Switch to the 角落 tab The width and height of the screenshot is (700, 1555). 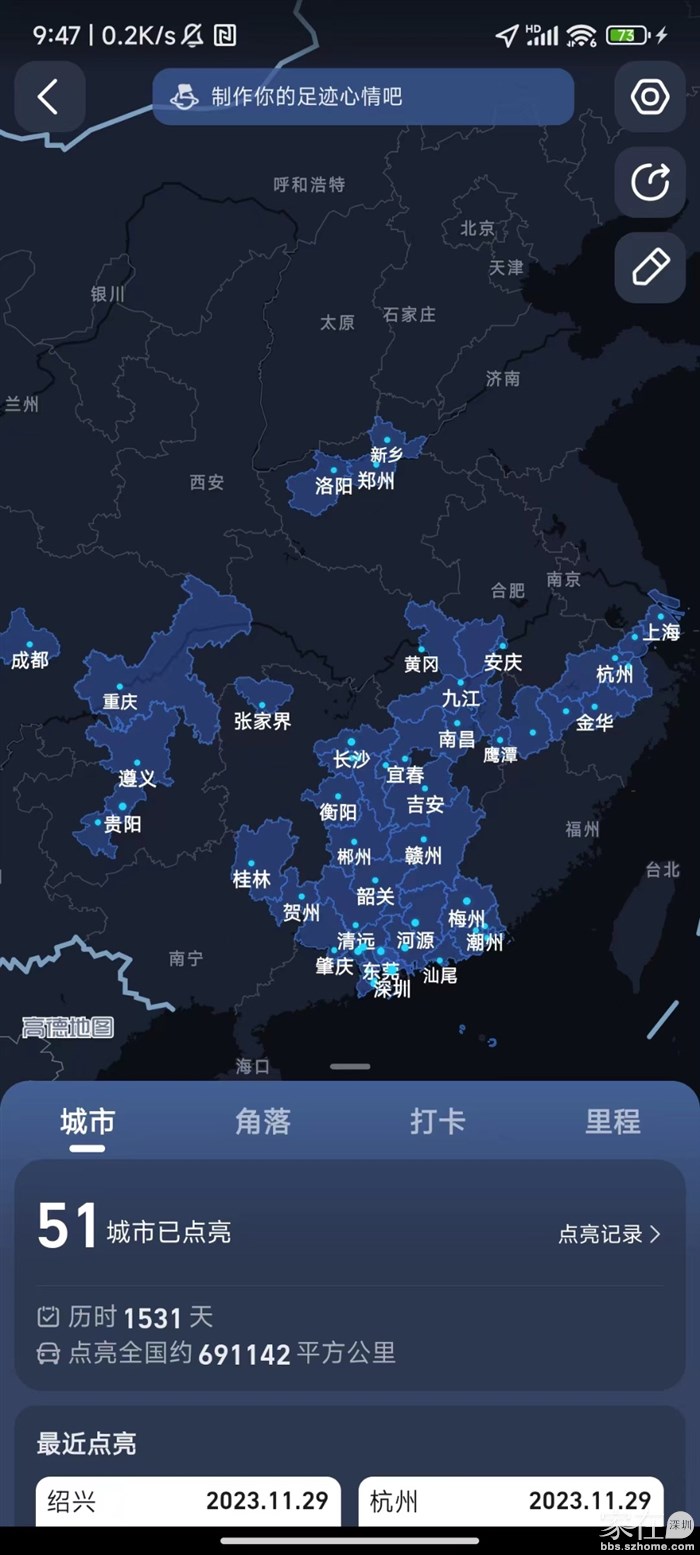[x=262, y=1122]
